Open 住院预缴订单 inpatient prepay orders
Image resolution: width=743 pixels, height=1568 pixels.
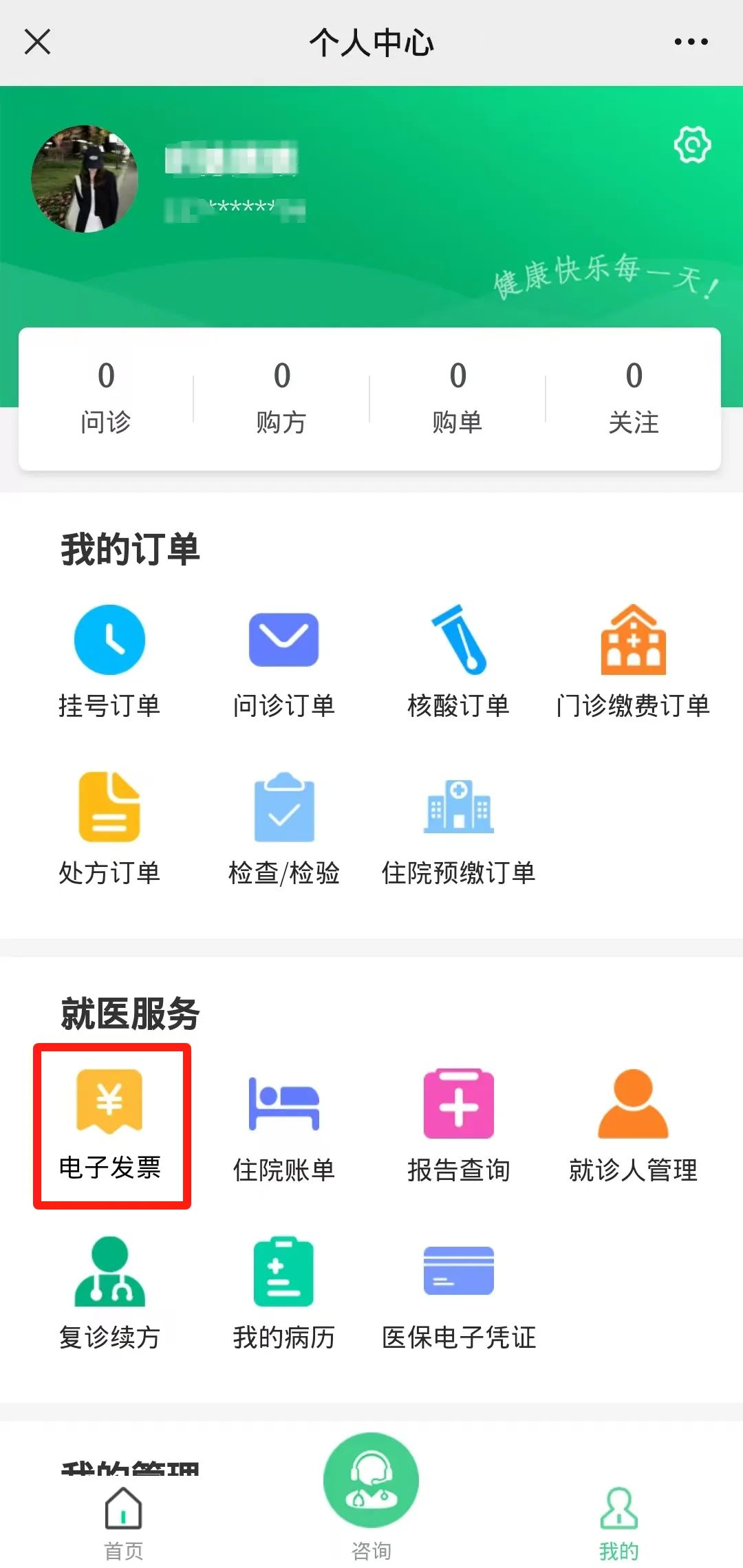[458, 826]
